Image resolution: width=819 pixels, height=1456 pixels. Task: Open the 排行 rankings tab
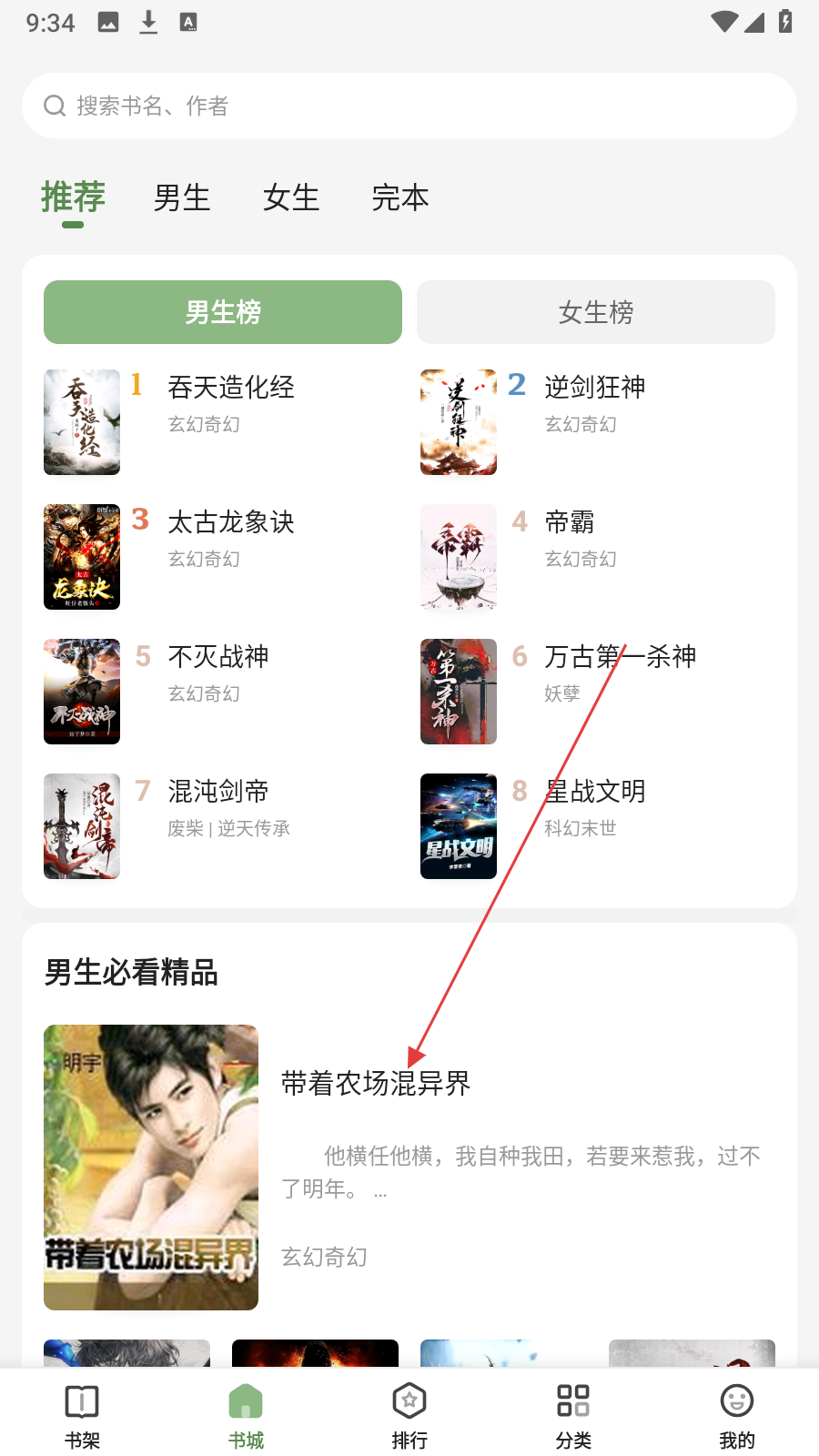click(x=409, y=1415)
